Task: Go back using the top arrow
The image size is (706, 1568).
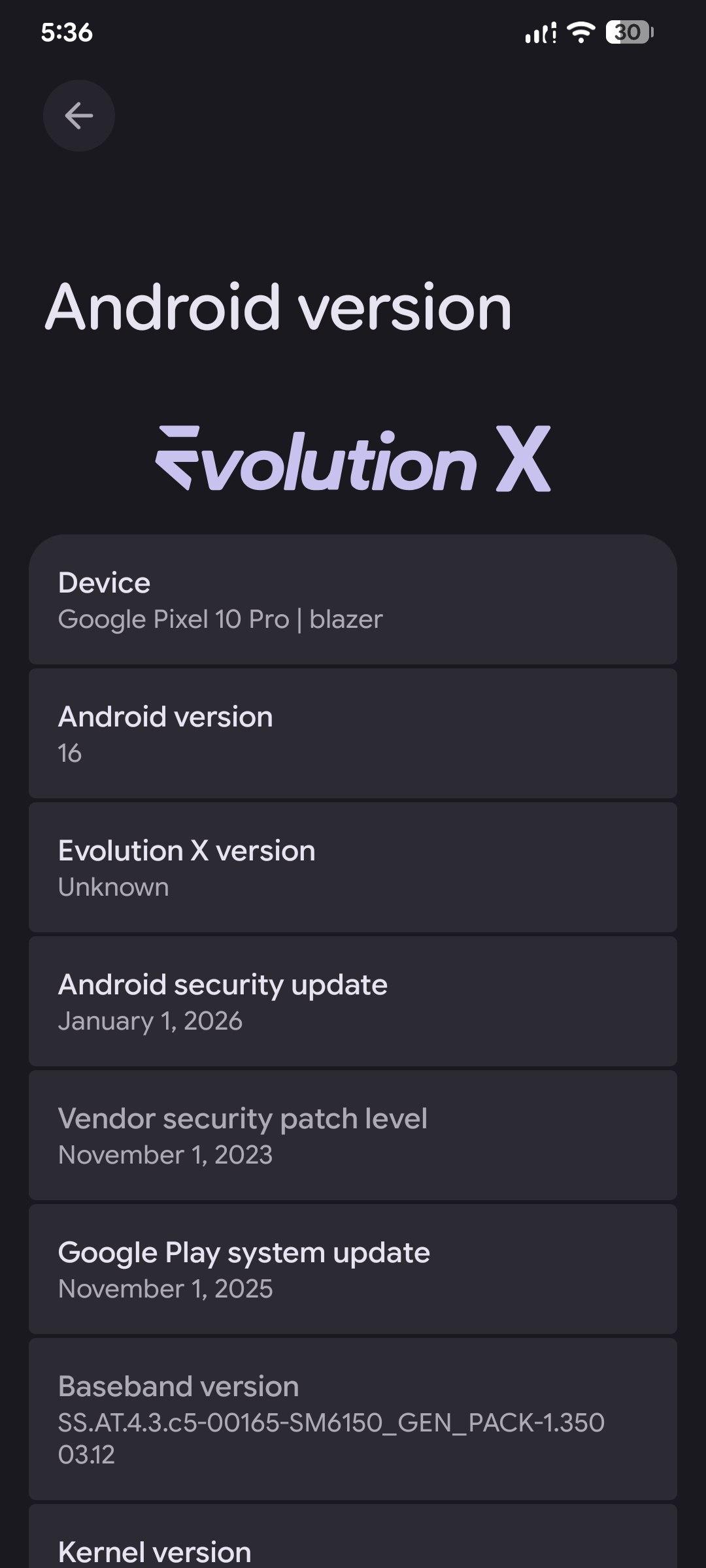Action: [x=78, y=116]
